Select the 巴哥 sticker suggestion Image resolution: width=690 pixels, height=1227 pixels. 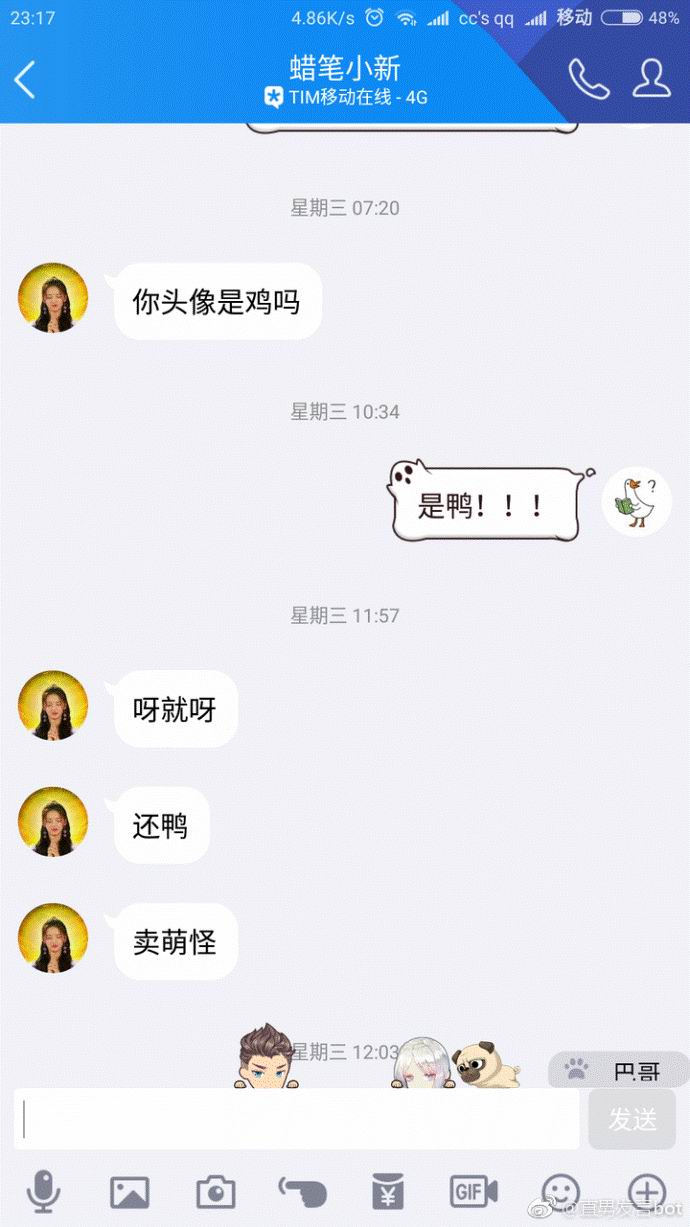(618, 1071)
